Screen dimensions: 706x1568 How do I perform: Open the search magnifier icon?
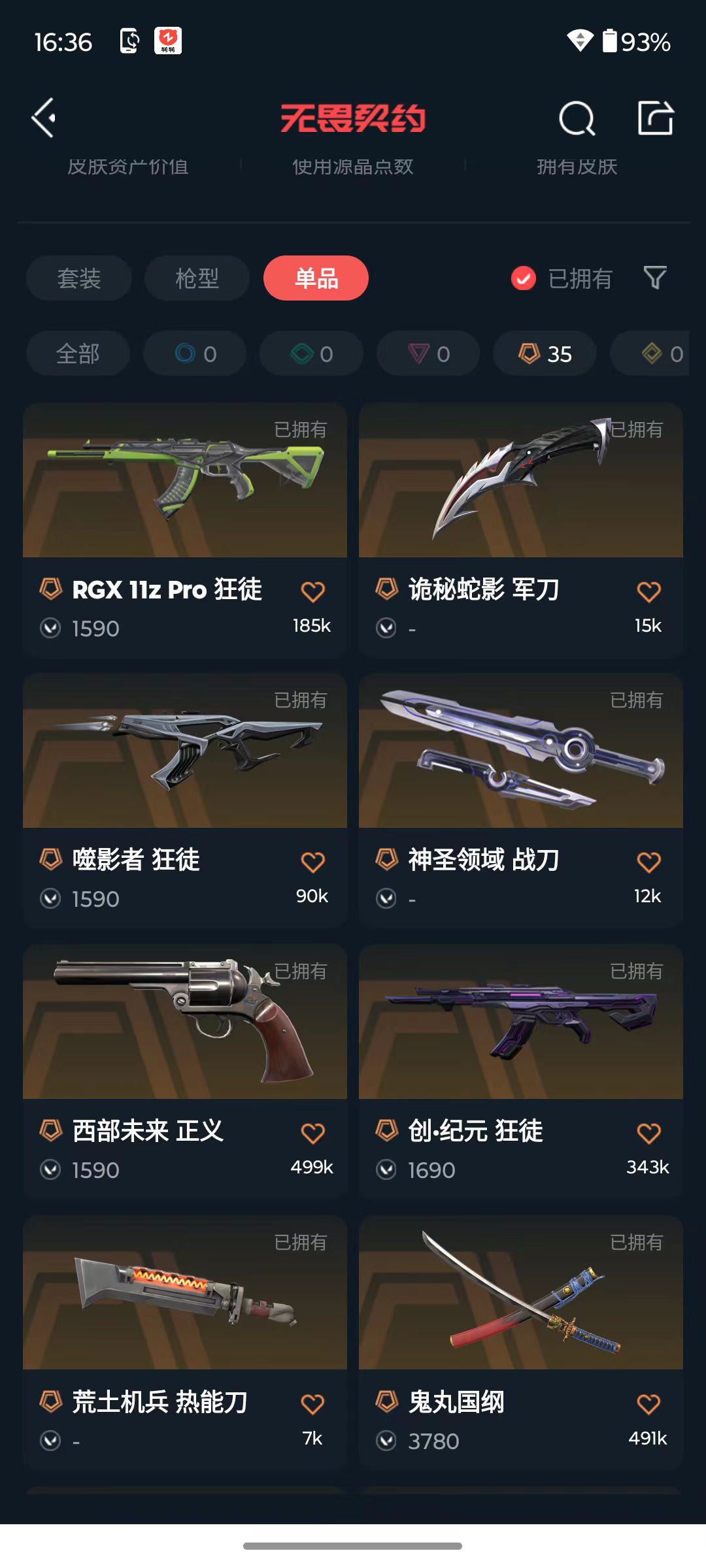tap(577, 119)
